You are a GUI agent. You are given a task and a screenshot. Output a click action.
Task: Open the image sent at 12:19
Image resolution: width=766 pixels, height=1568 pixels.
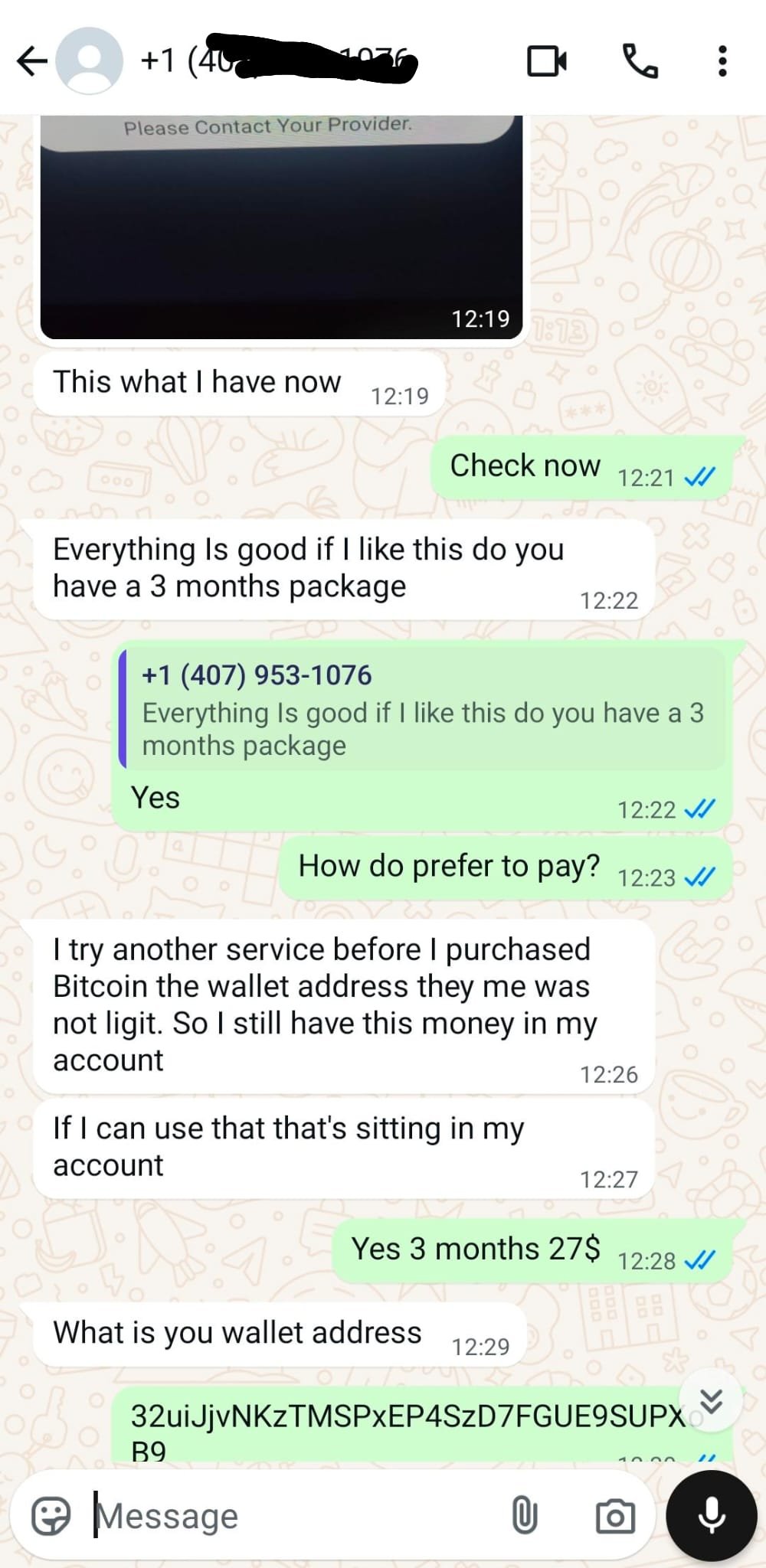point(281,226)
